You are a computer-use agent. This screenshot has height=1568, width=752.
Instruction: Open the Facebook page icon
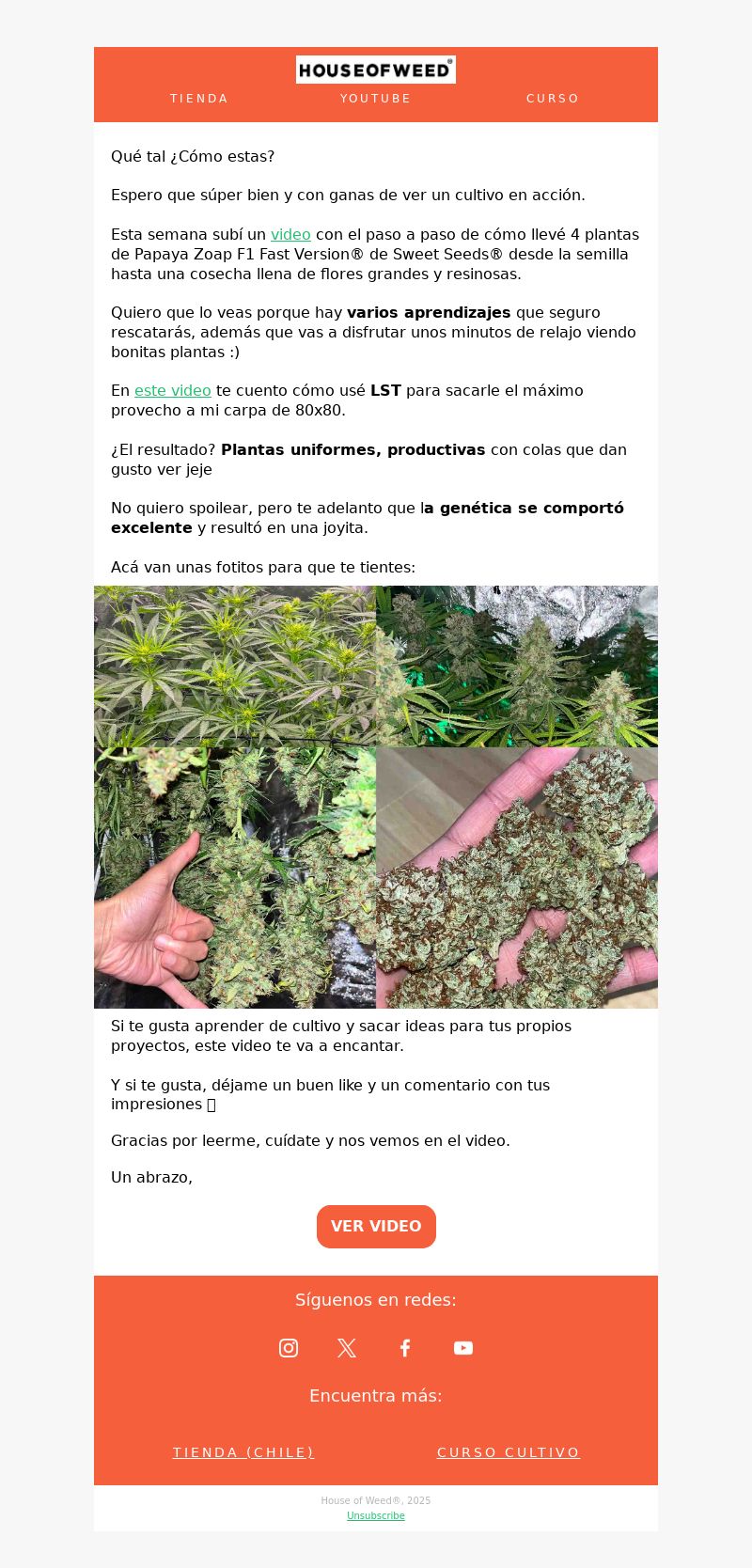405,1348
